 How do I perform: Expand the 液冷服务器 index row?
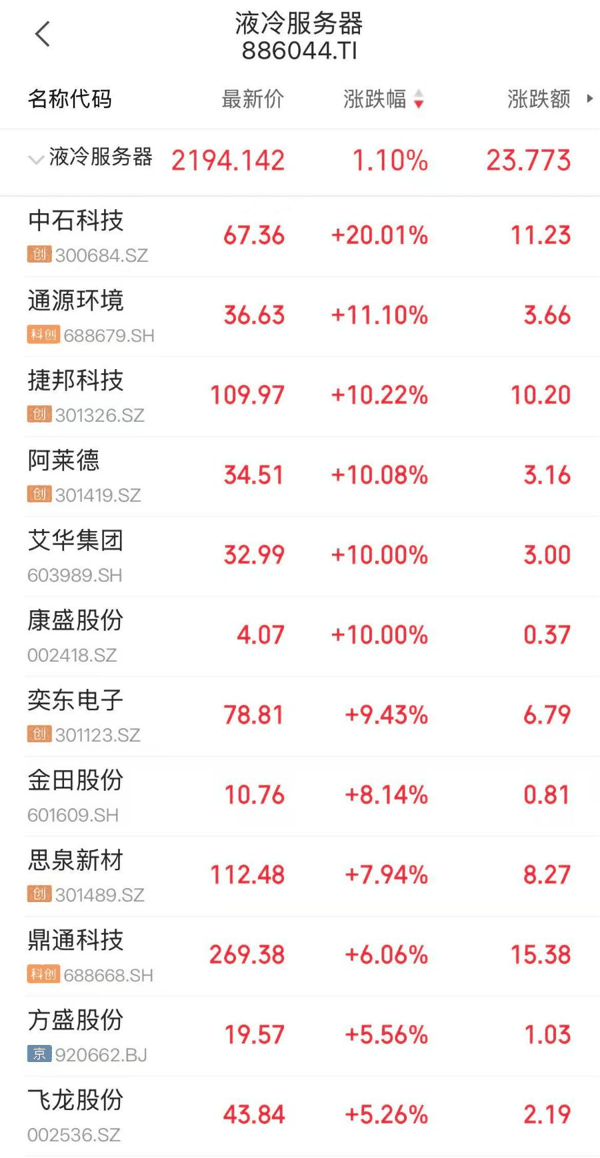point(300,161)
